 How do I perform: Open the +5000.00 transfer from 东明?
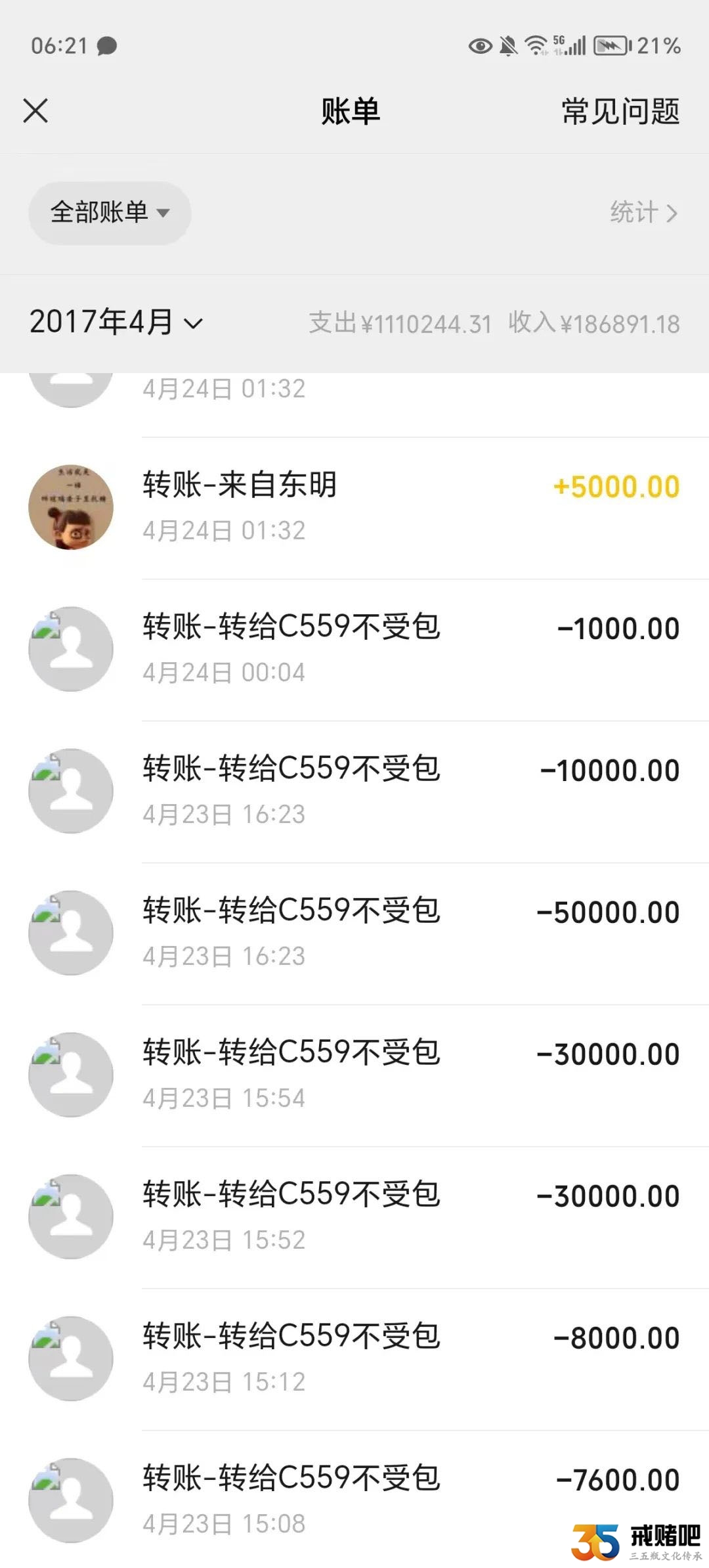[x=354, y=508]
